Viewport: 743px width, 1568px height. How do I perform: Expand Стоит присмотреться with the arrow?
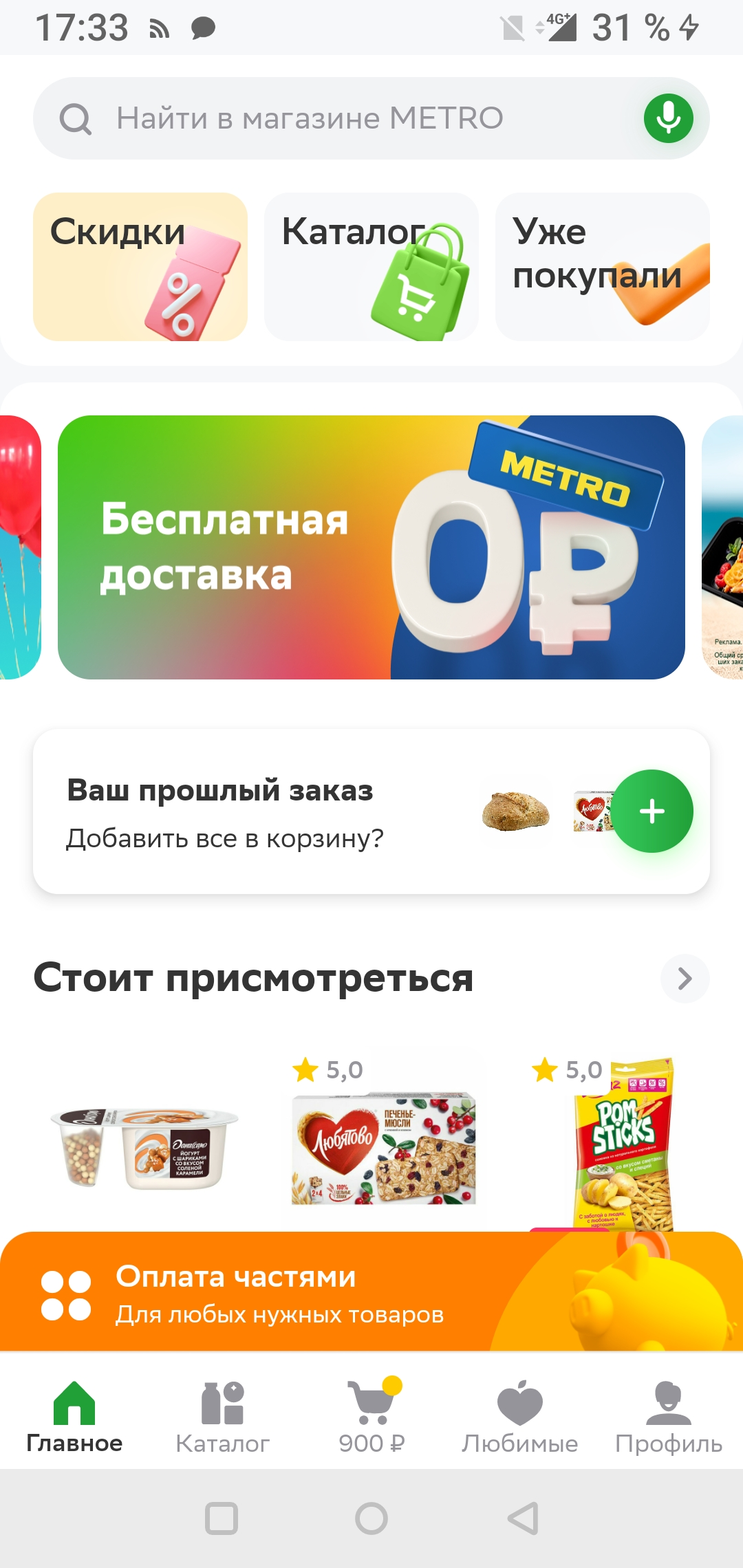click(685, 979)
